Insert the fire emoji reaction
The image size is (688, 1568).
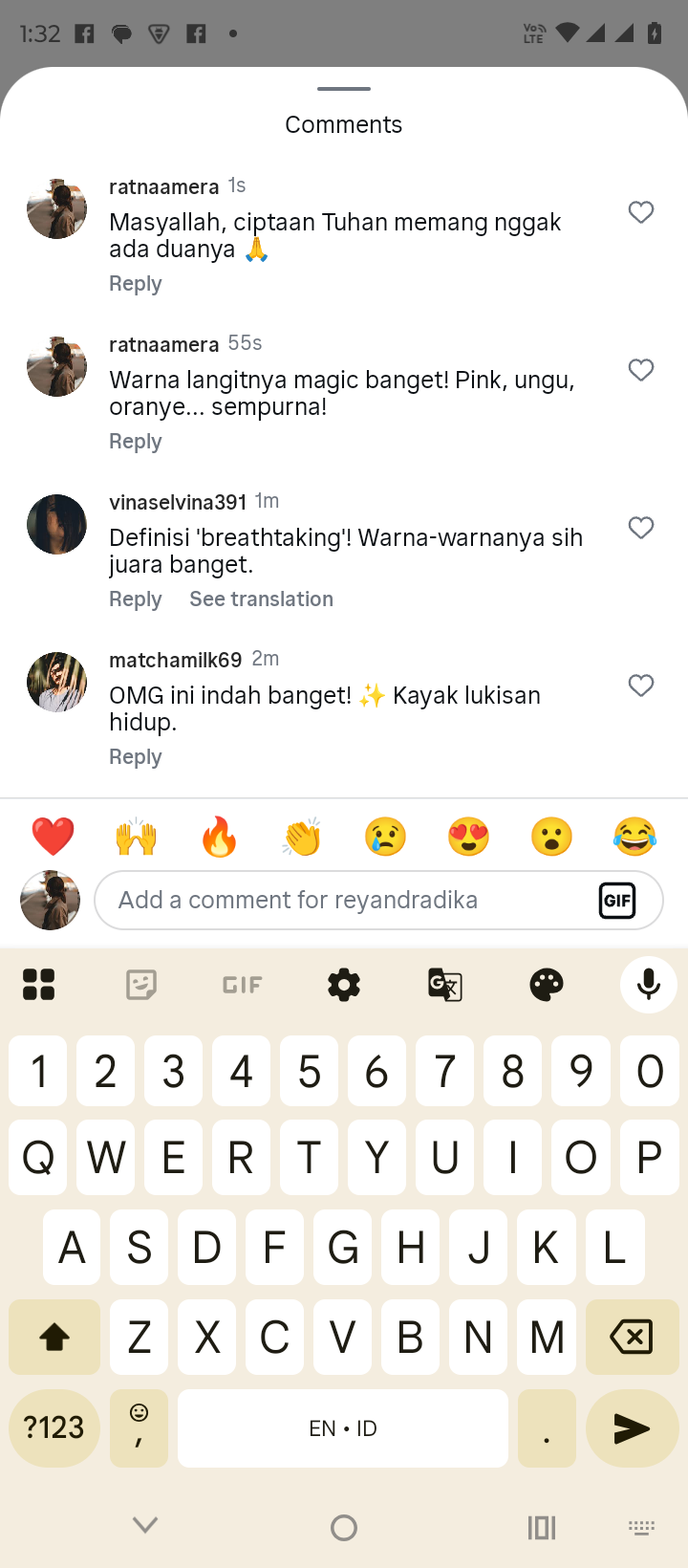(x=219, y=838)
